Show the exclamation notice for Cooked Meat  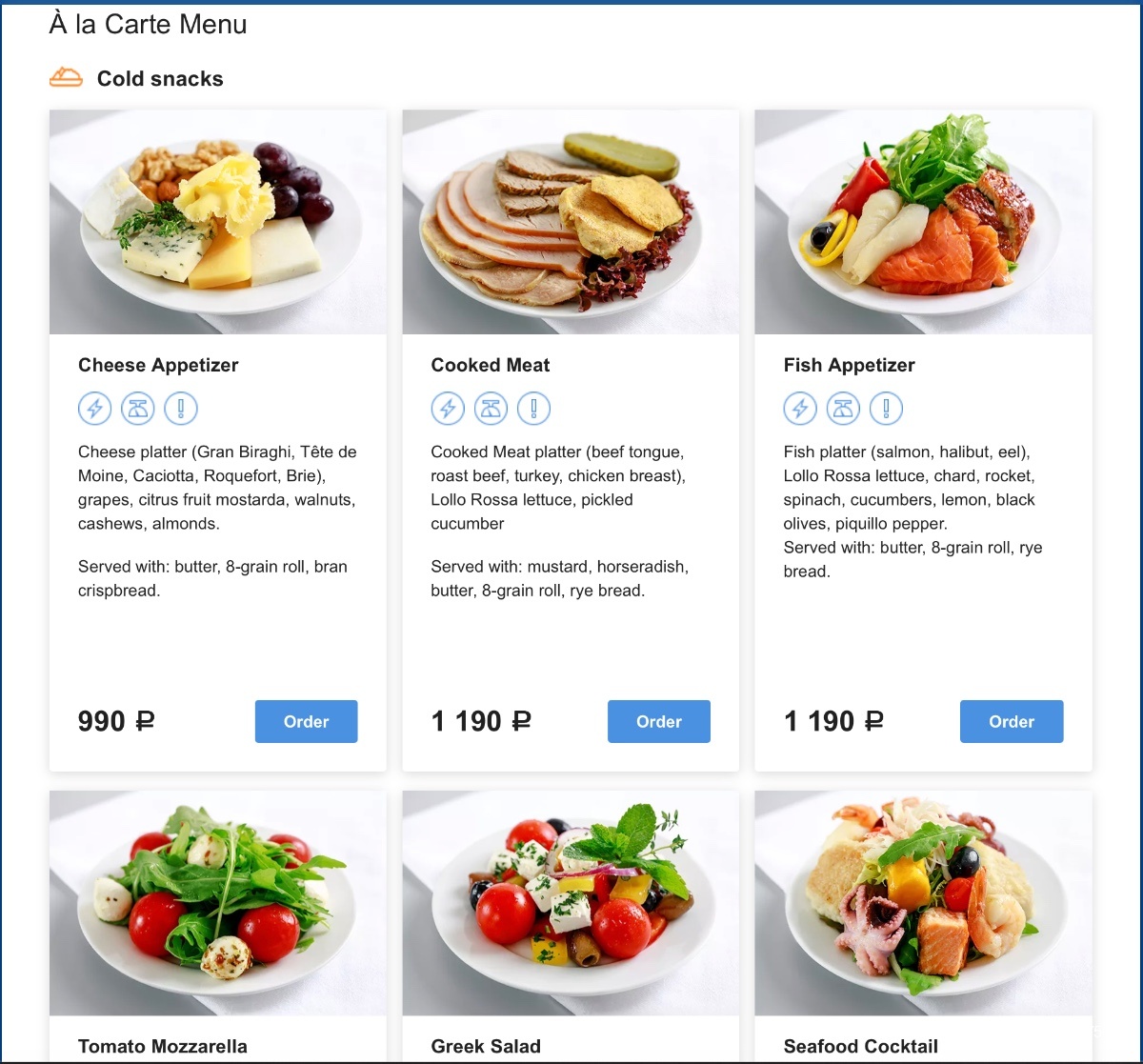click(x=533, y=410)
